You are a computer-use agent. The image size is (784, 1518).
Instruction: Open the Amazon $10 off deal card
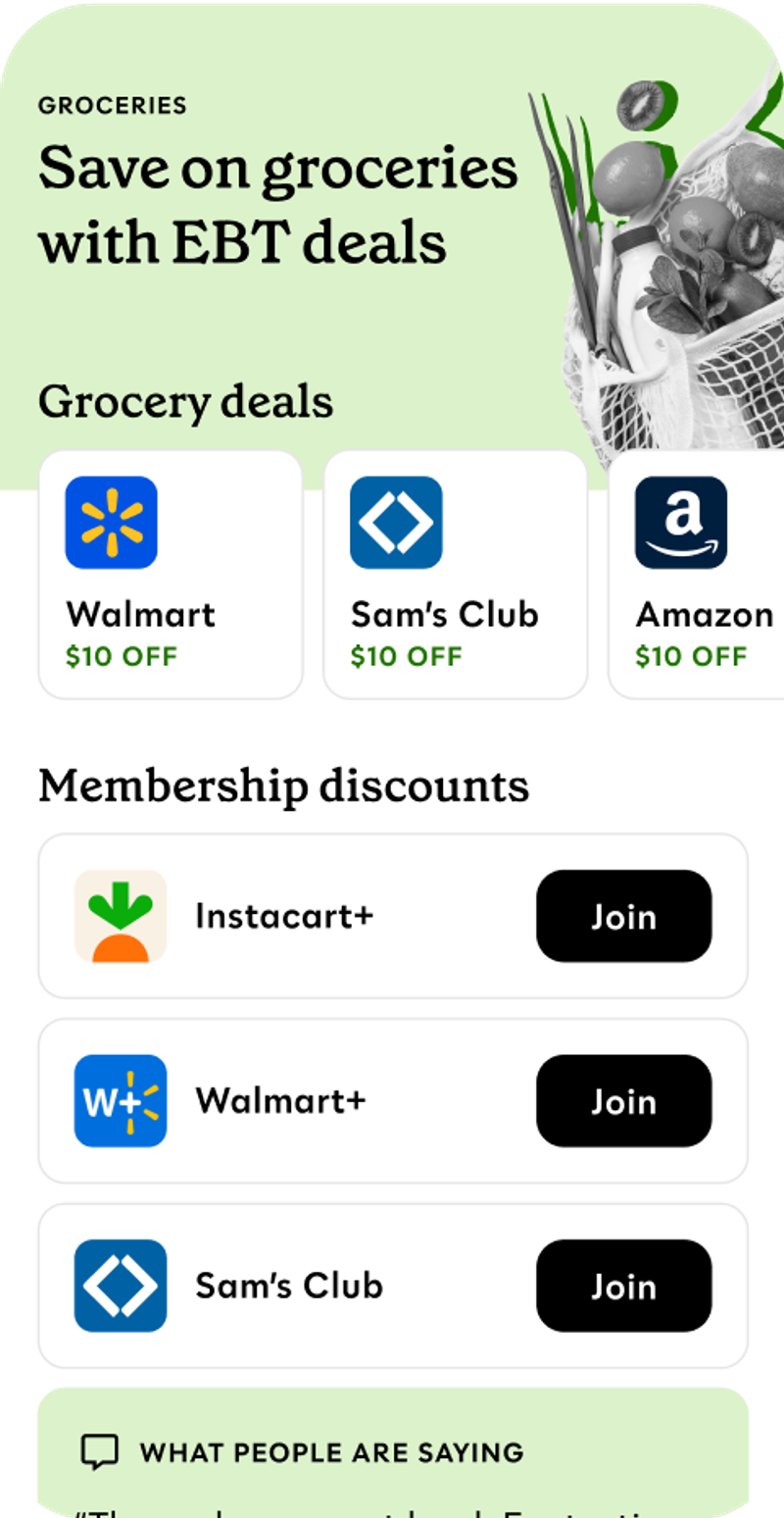tap(698, 575)
